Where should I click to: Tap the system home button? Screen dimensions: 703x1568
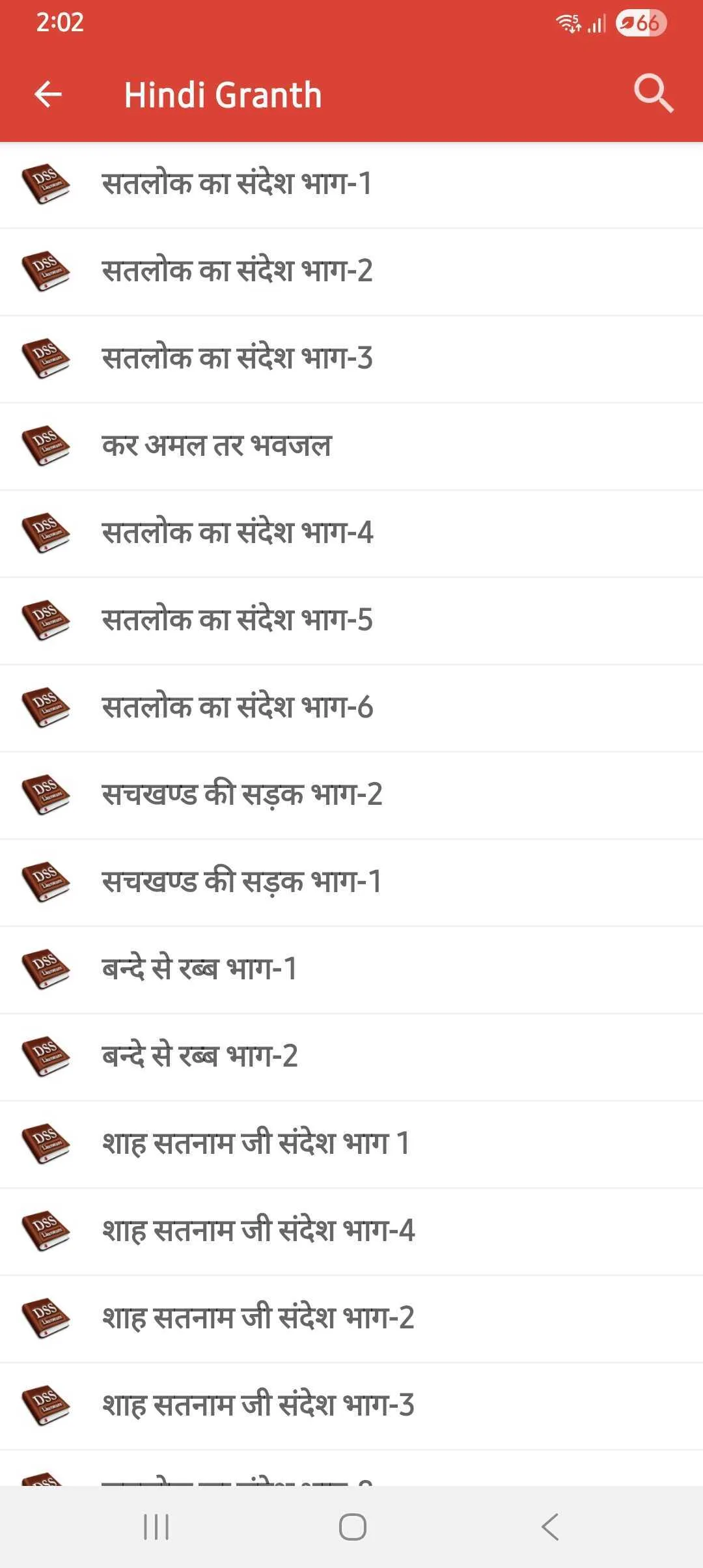click(x=352, y=1527)
